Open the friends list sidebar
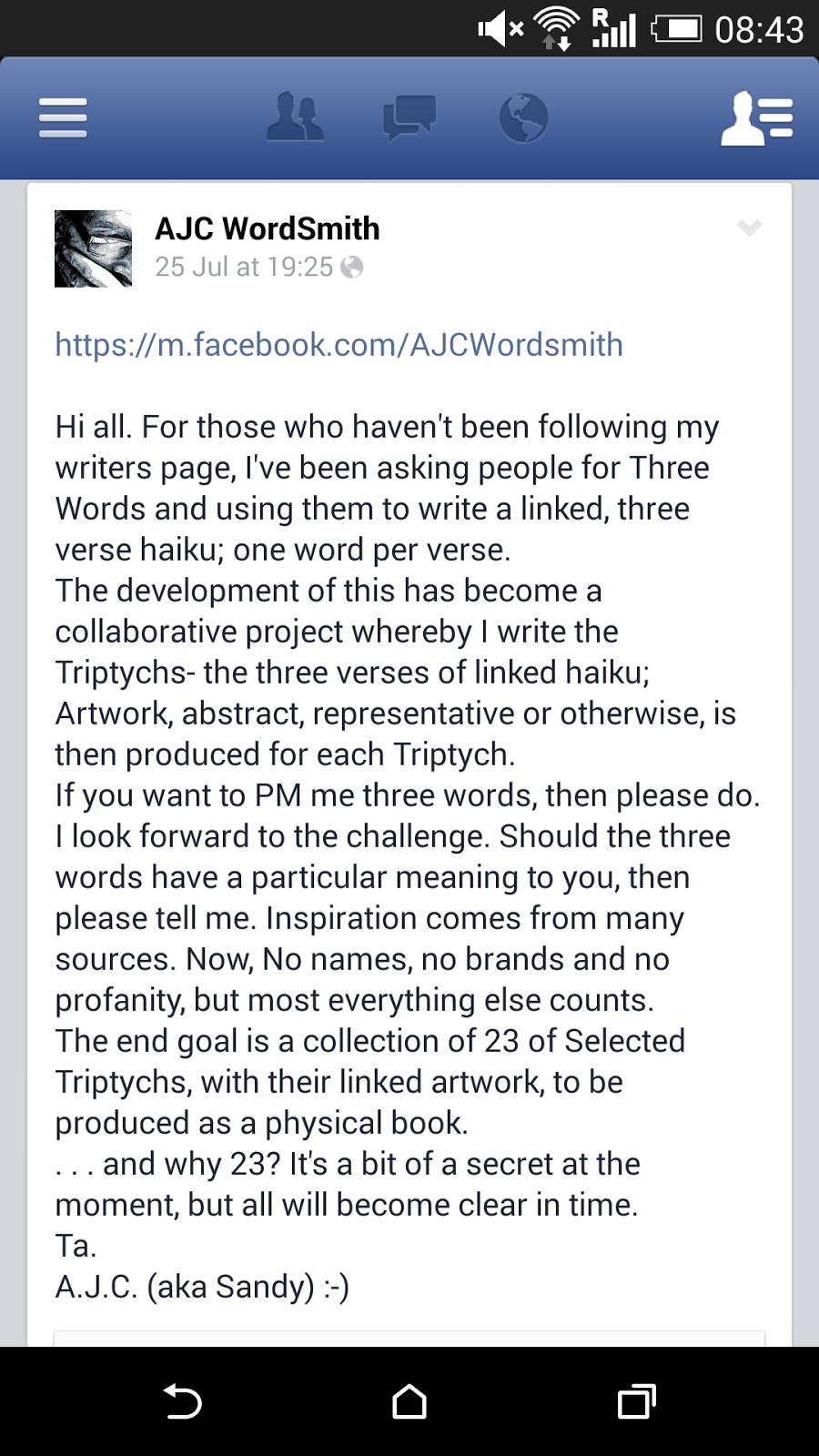The image size is (819, 1456). [756, 118]
